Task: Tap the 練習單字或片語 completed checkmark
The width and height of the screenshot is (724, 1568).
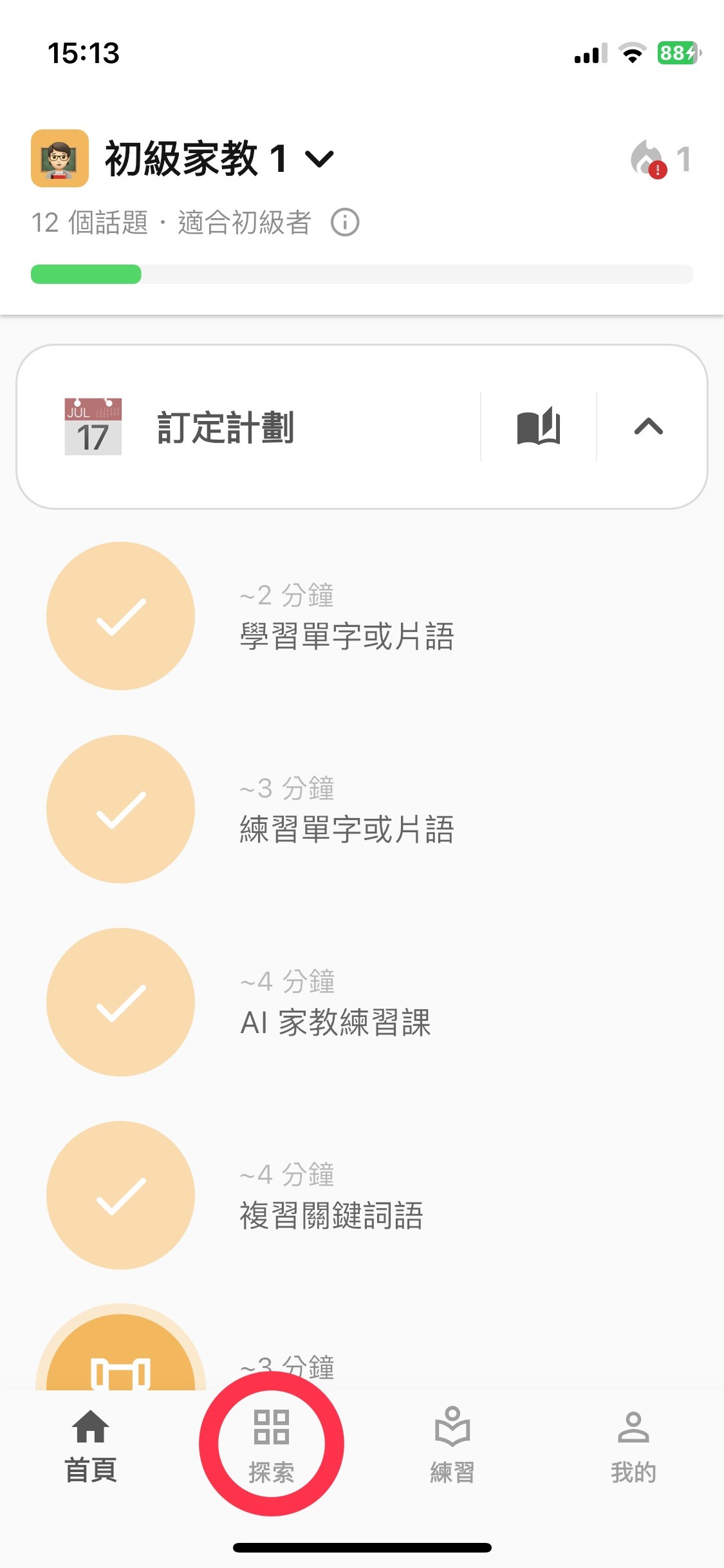Action: [120, 810]
